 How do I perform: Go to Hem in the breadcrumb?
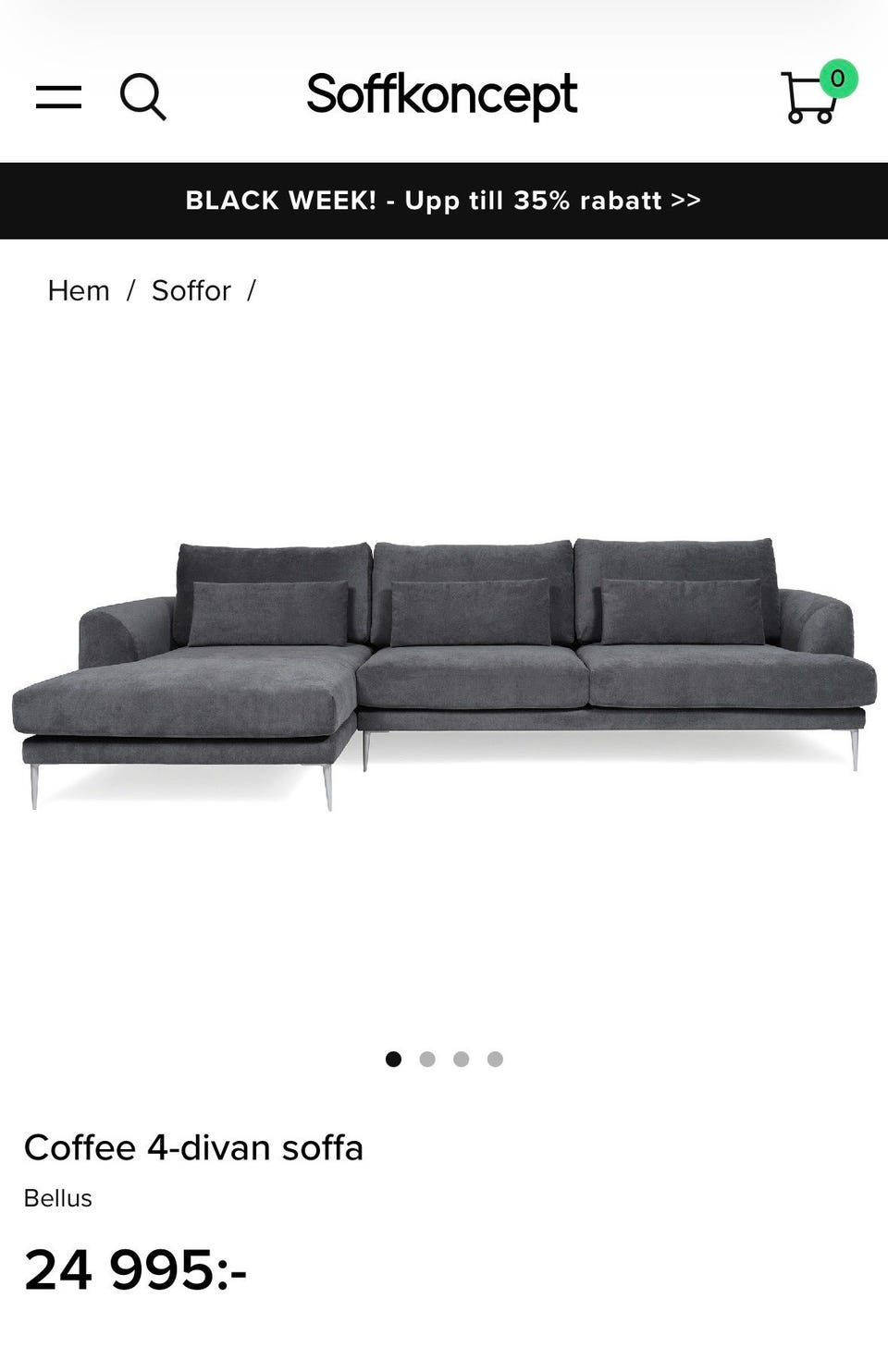(79, 290)
